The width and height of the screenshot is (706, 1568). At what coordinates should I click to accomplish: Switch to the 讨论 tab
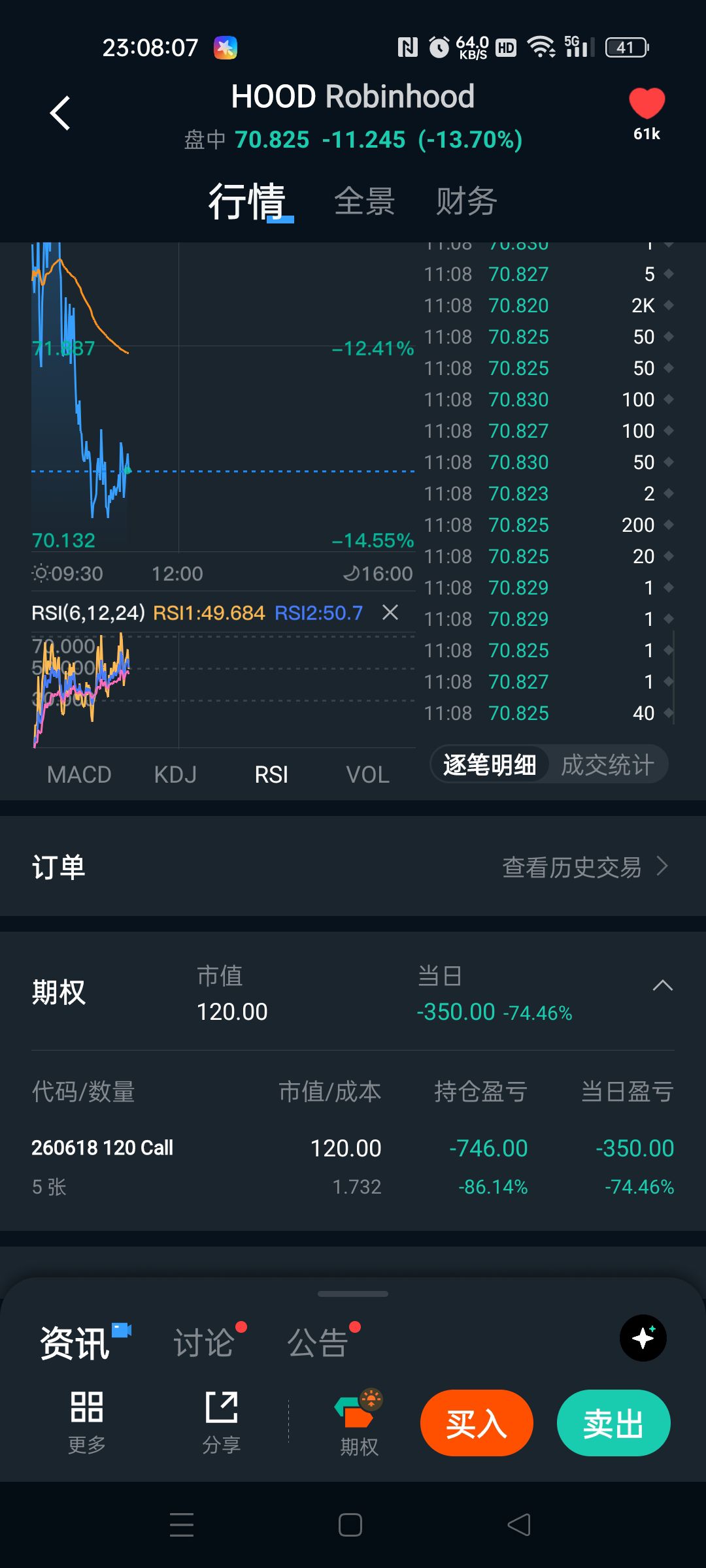click(x=204, y=1343)
